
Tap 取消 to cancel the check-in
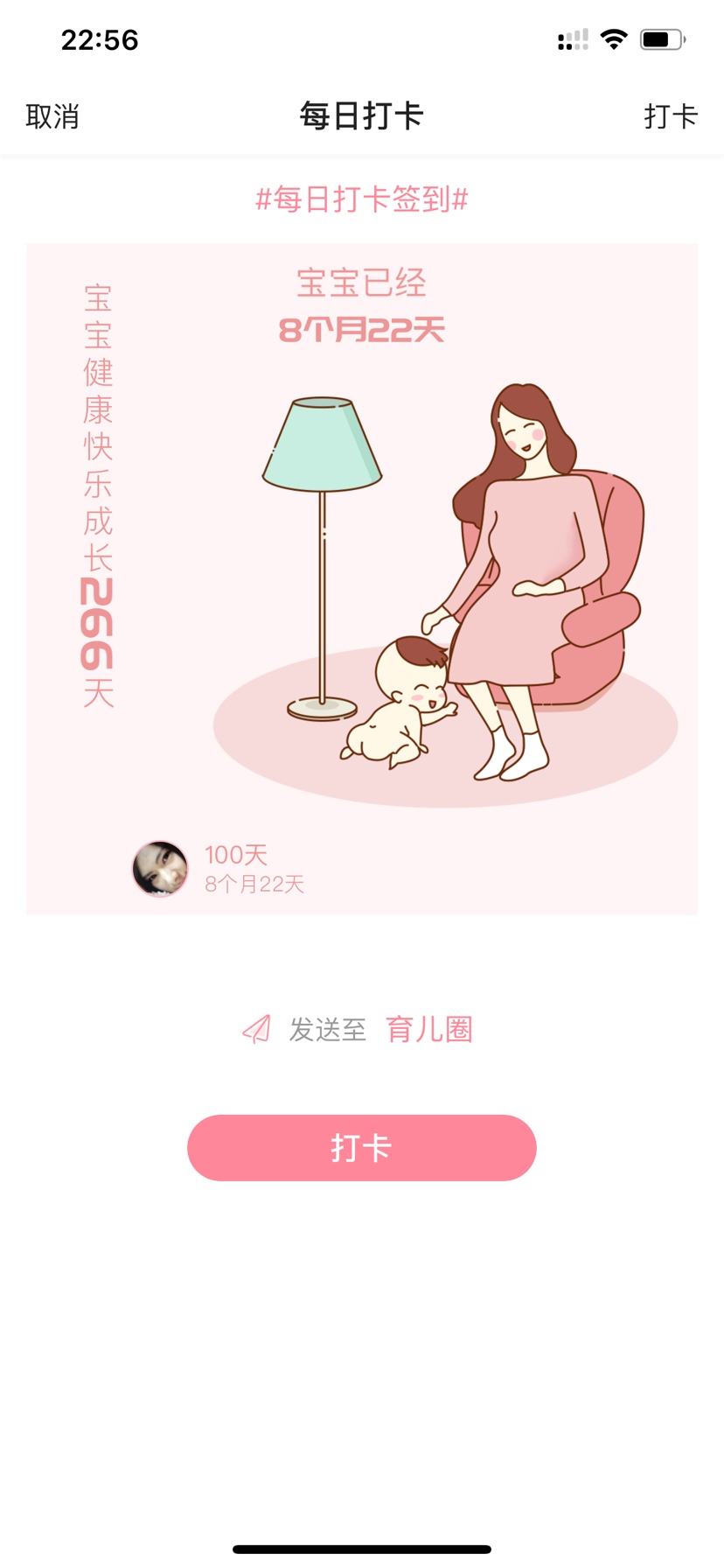(52, 116)
